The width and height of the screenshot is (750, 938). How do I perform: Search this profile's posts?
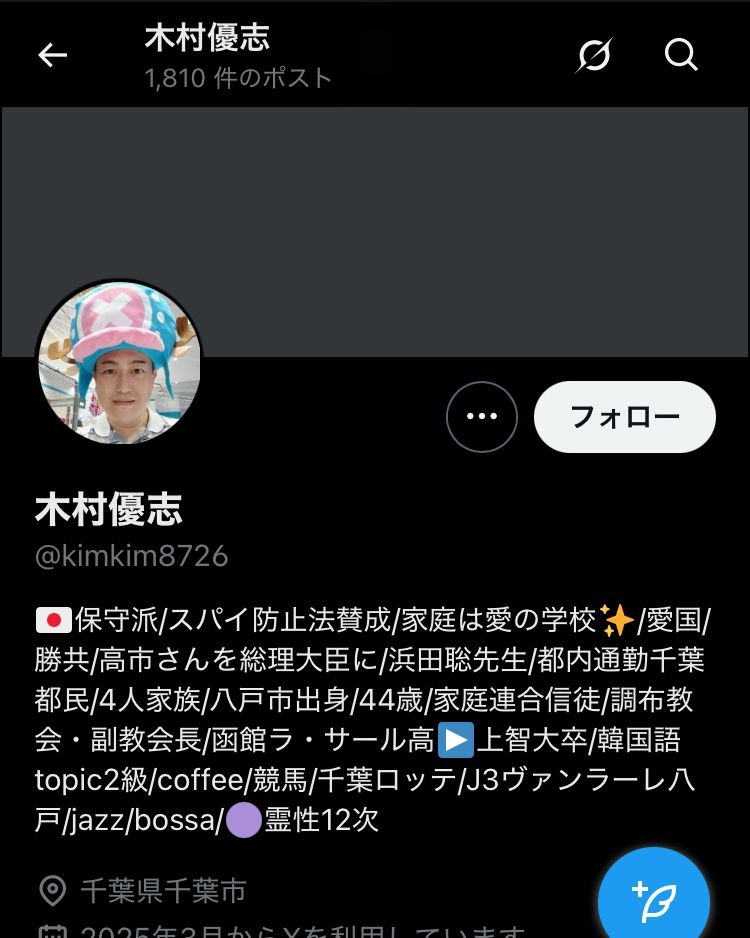pyautogui.click(x=681, y=55)
